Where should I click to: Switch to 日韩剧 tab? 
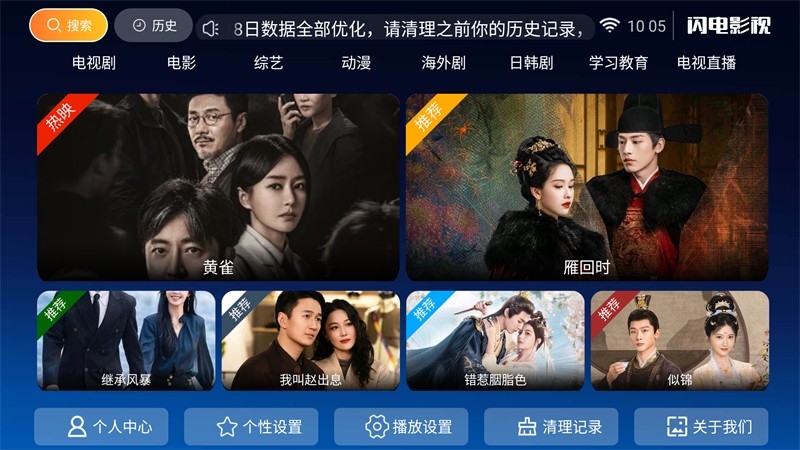tap(531, 63)
